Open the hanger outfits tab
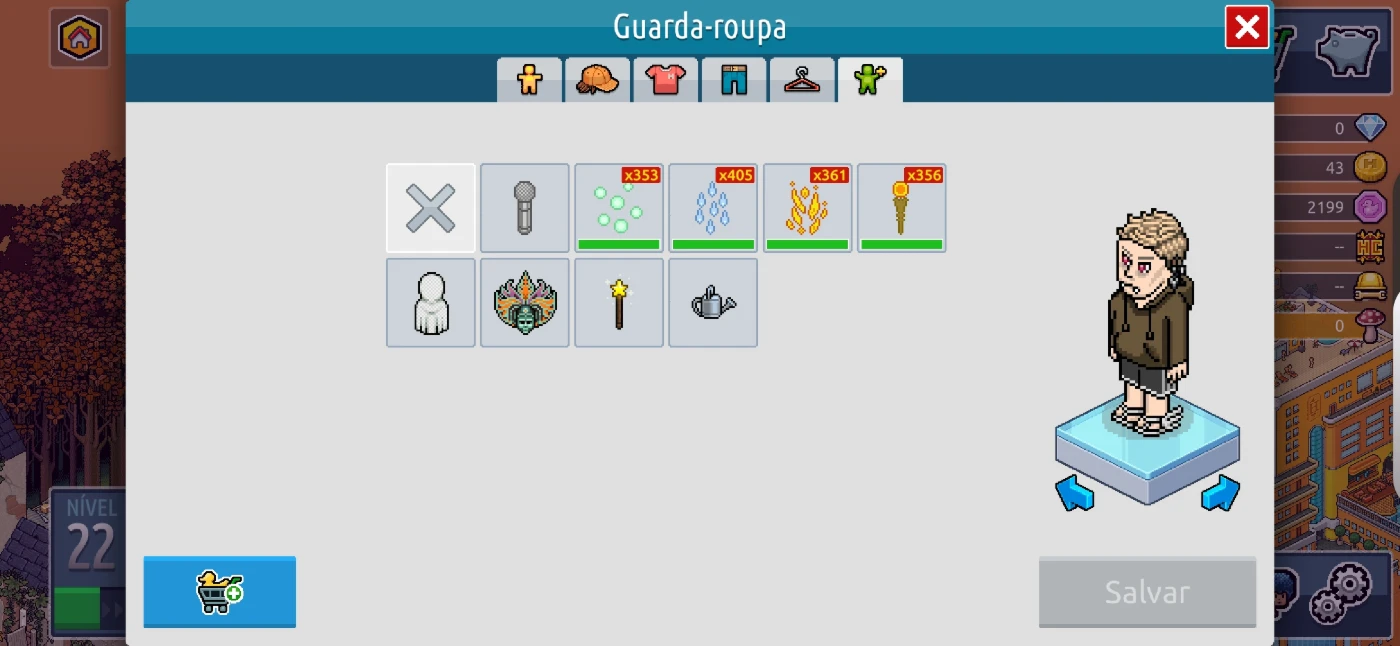 point(801,80)
